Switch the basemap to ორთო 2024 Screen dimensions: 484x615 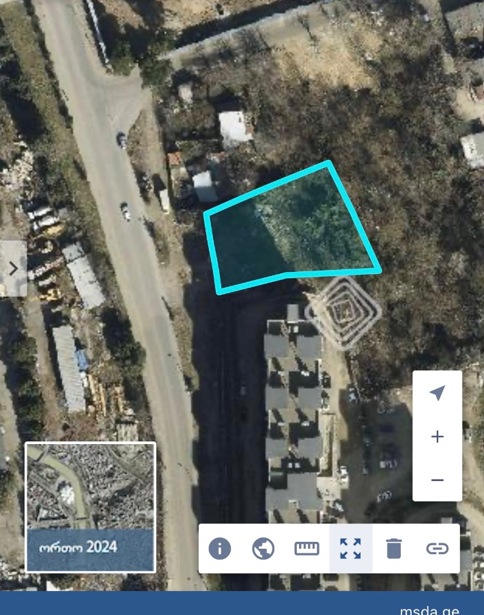91,507
